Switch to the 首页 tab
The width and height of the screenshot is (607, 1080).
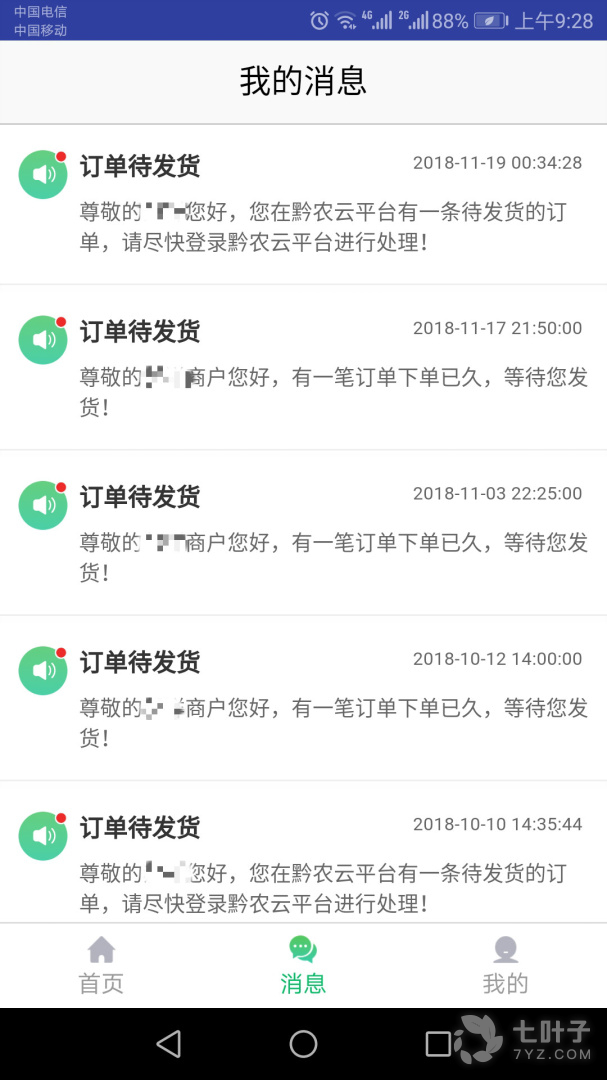coord(101,965)
